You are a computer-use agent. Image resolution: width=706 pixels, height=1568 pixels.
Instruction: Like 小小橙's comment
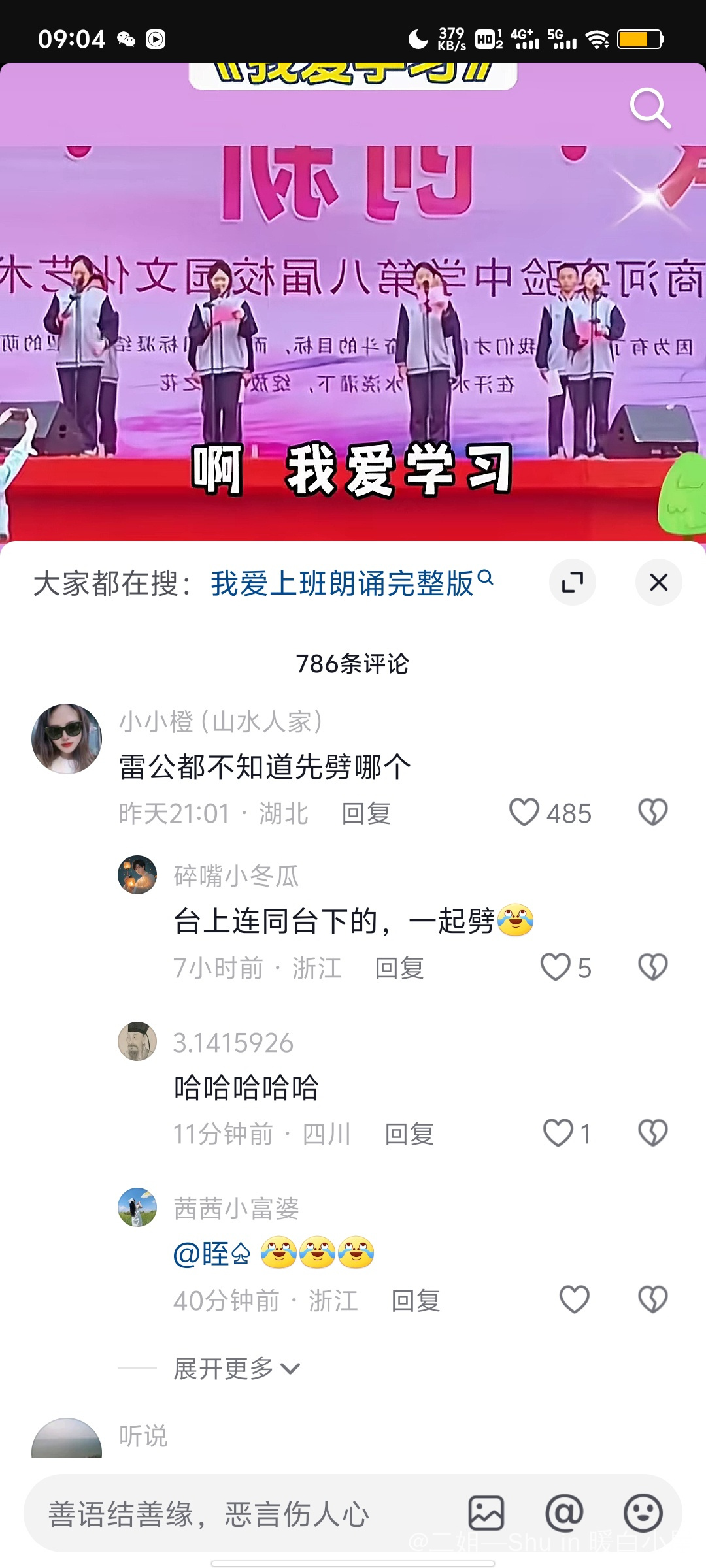pos(525,813)
